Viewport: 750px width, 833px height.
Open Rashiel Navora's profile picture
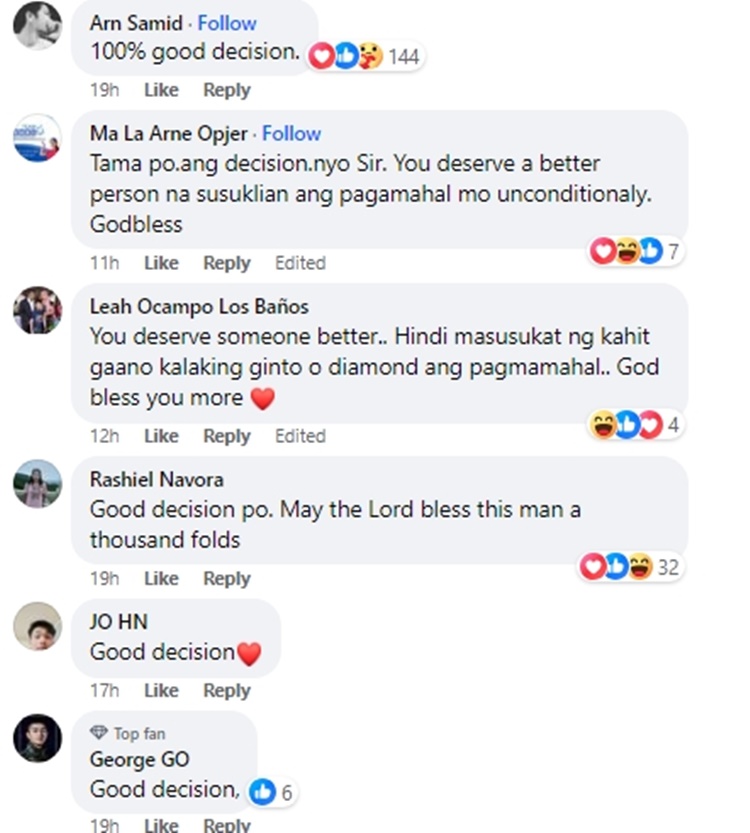(37, 485)
